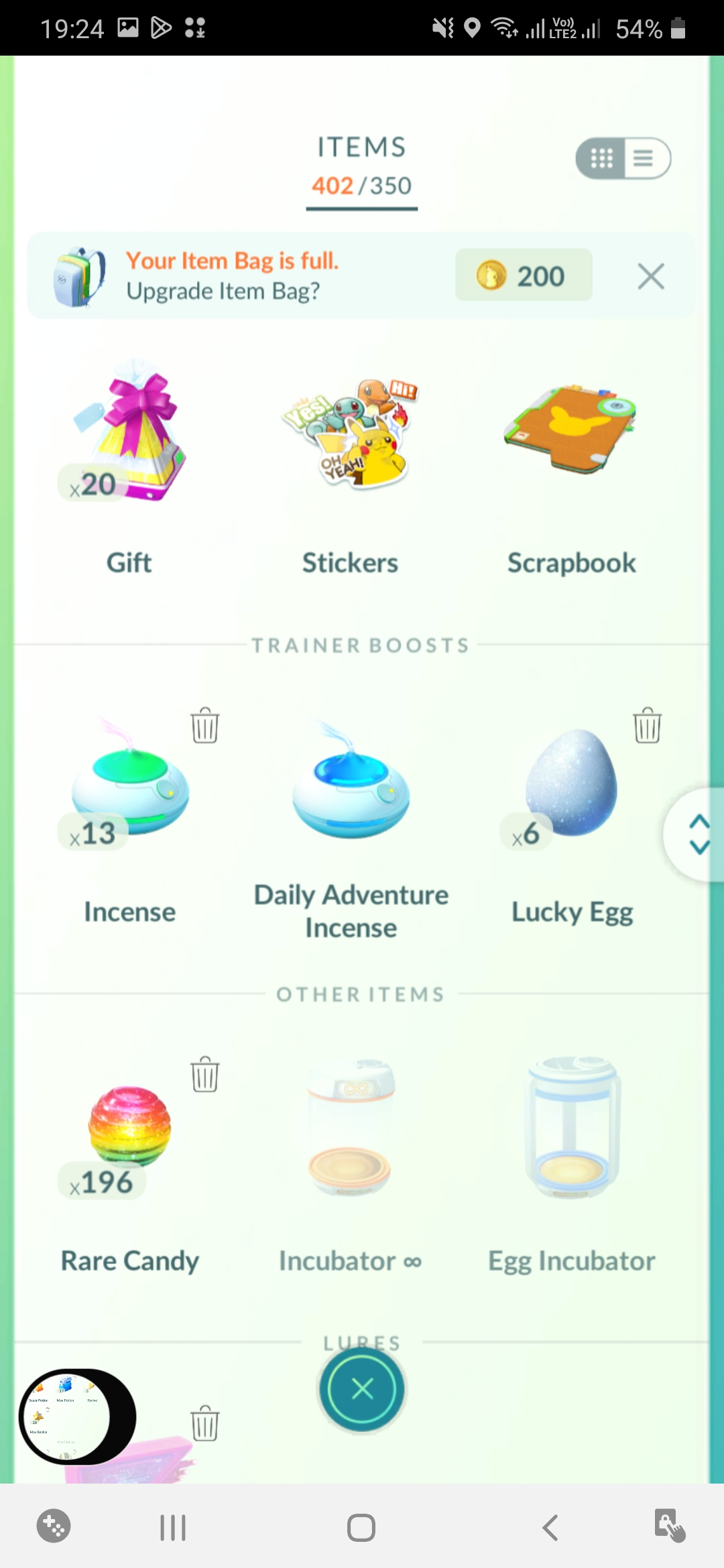Open the Stickers collection
The width and height of the screenshot is (724, 1568).
coord(350,436)
